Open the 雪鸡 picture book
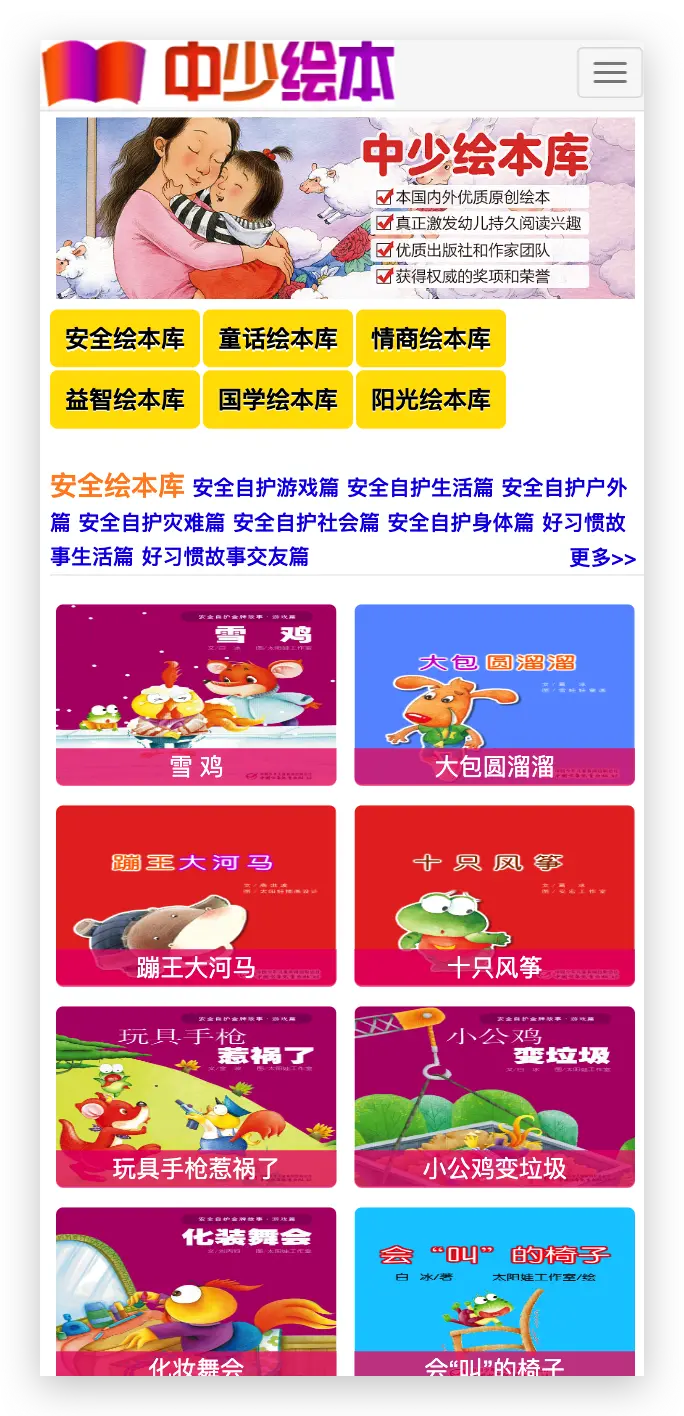This screenshot has width=684, height=1416. (196, 694)
